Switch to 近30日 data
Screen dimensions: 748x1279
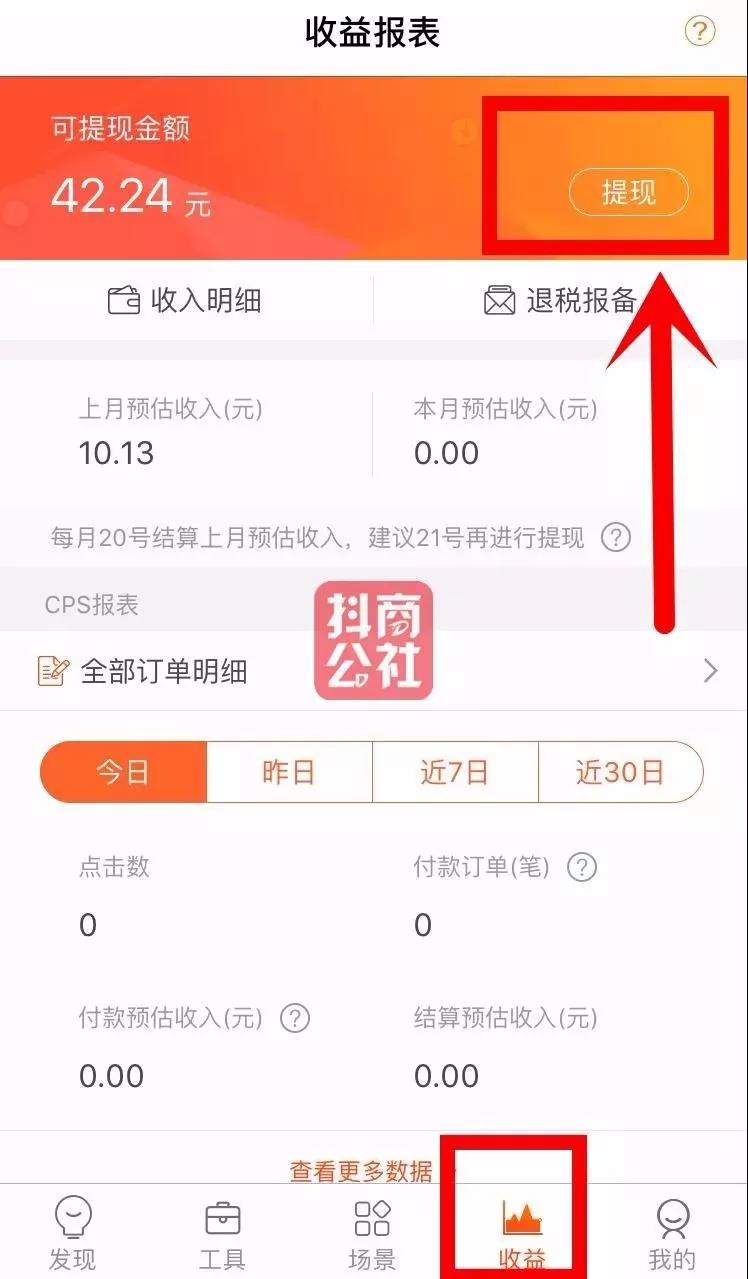(x=620, y=772)
